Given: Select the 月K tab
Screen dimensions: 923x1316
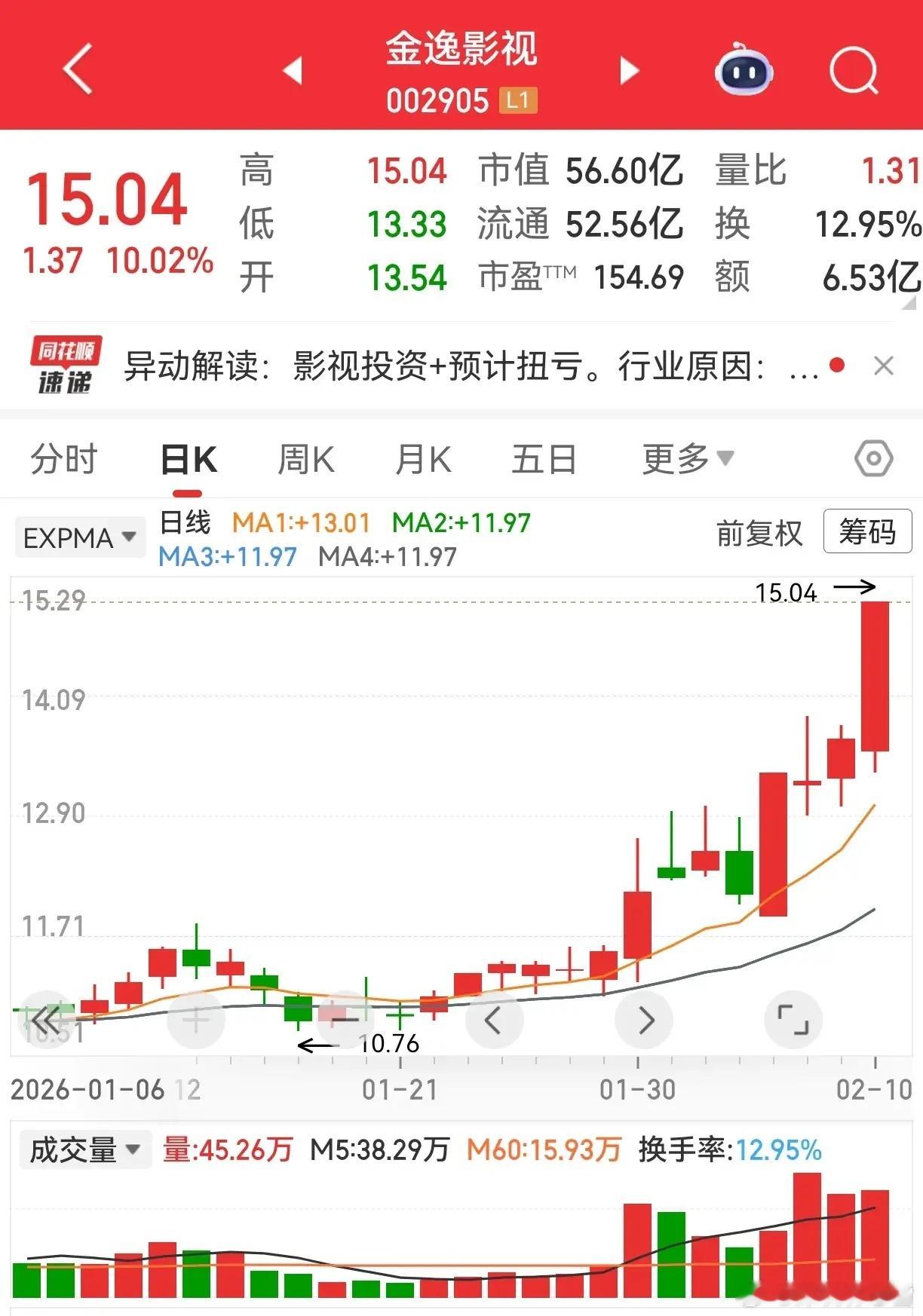Looking at the screenshot, I should 424,459.
